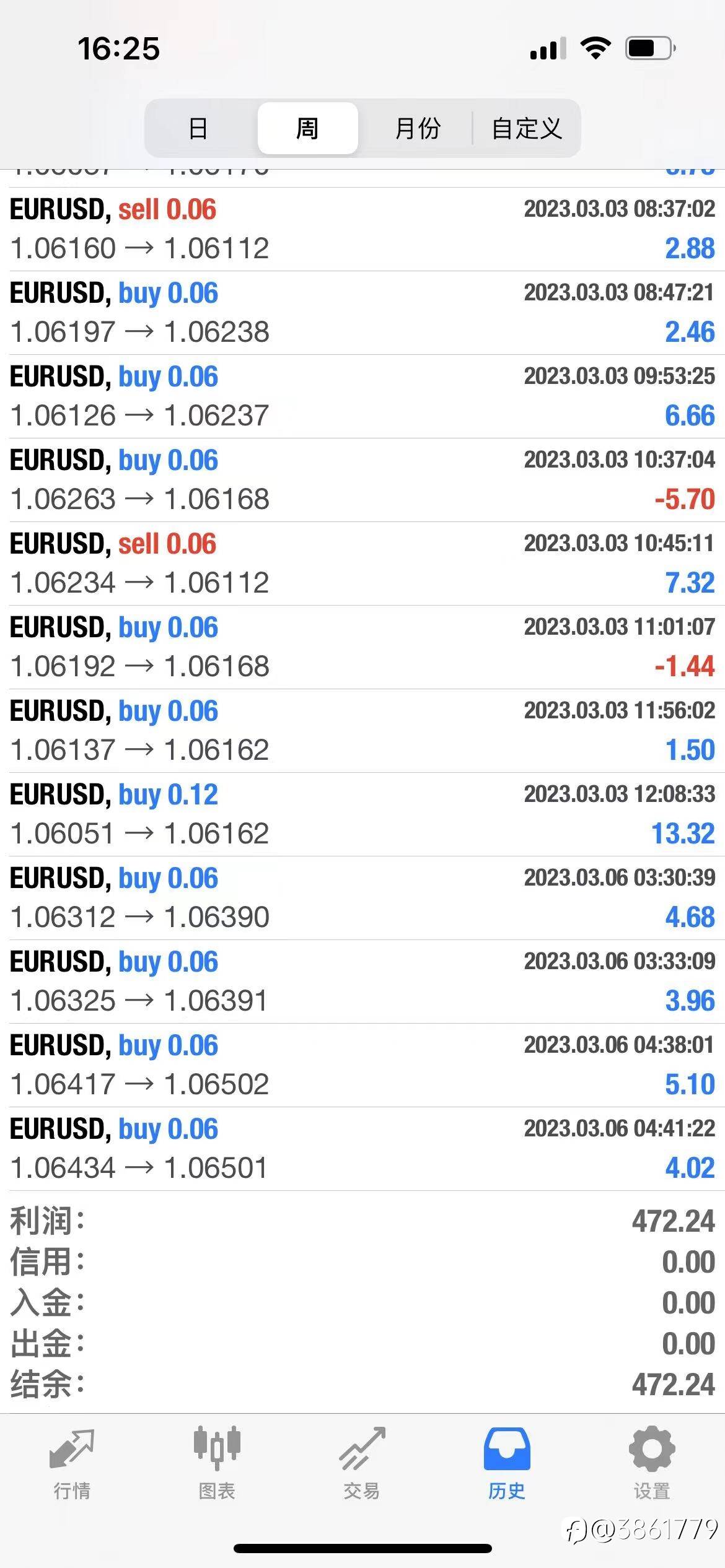Show history for 月份 (month)
The image size is (725, 1568).
coord(417,128)
